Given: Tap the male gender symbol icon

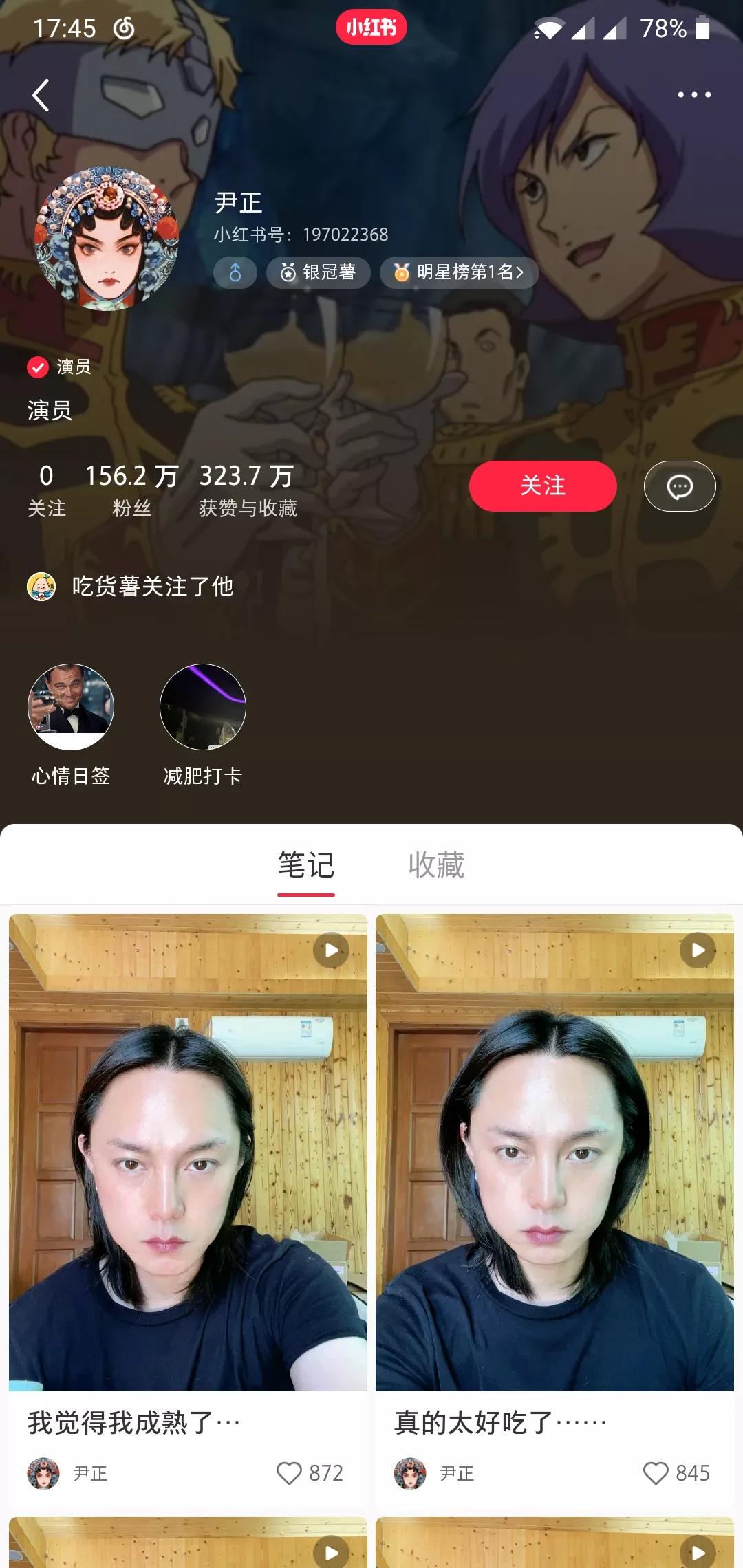Looking at the screenshot, I should [235, 273].
